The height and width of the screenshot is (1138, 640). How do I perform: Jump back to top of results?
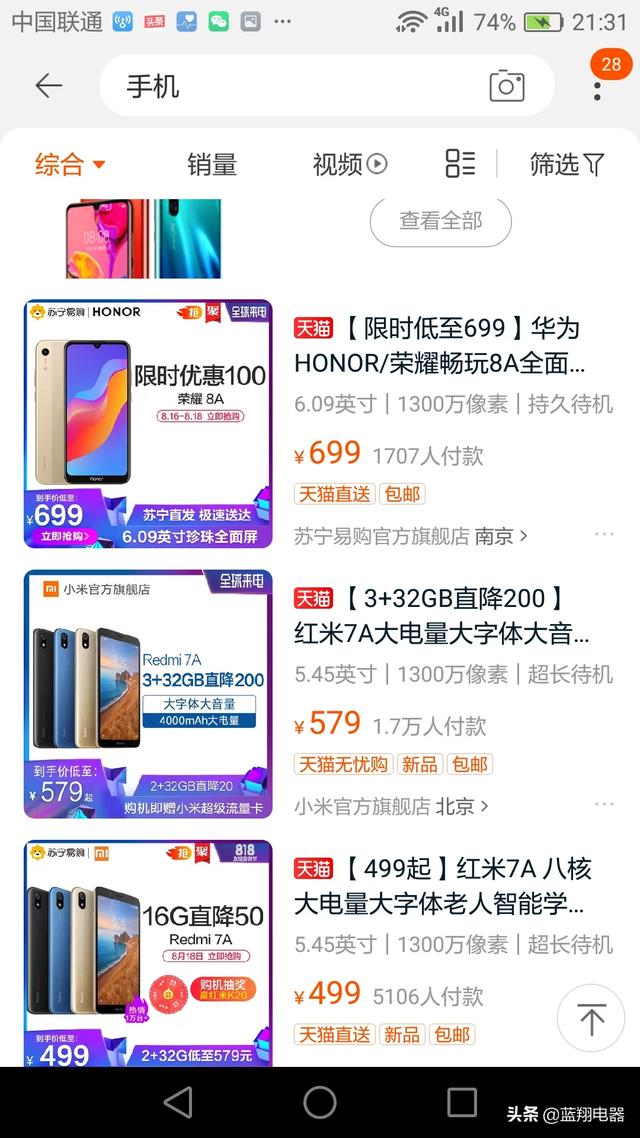click(x=591, y=1018)
